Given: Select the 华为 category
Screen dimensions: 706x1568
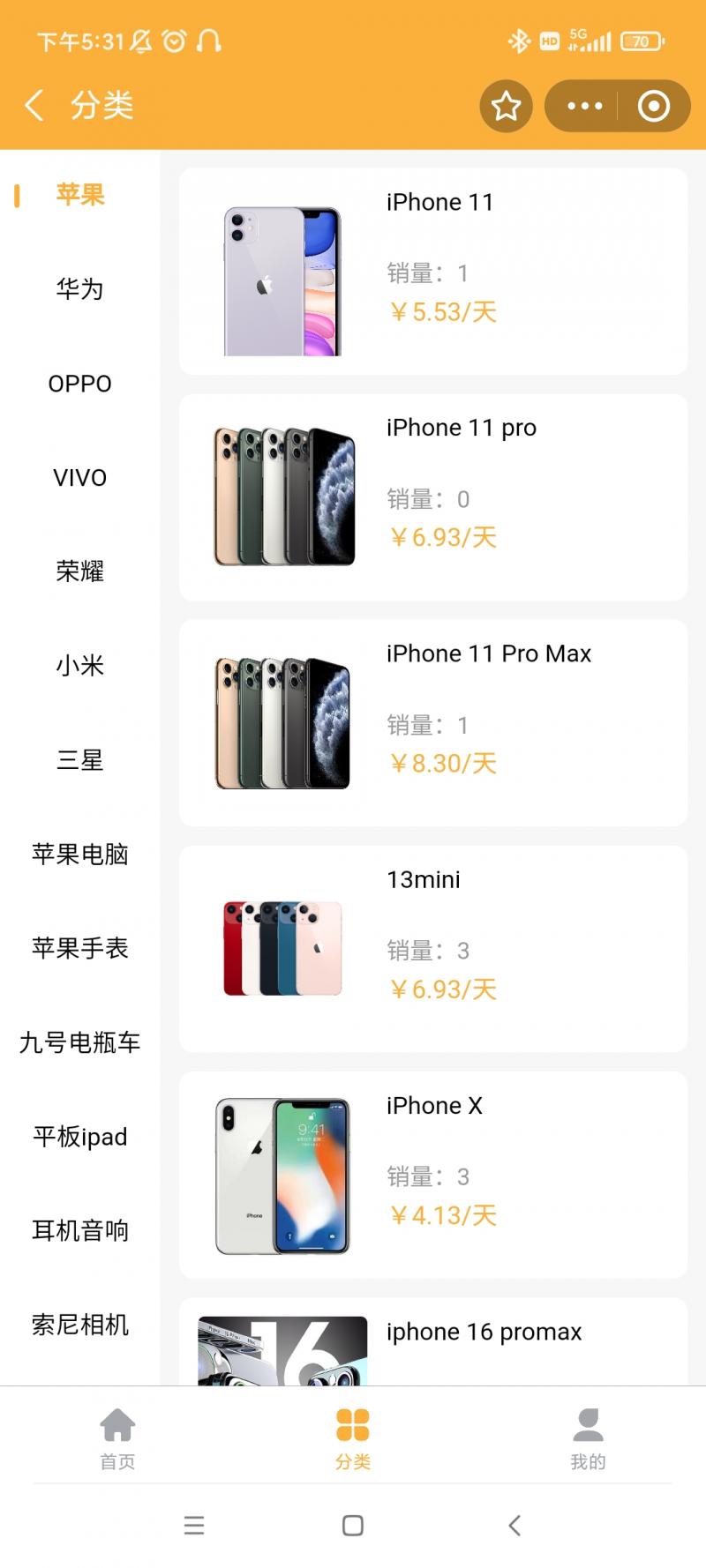Looking at the screenshot, I should pos(79,289).
